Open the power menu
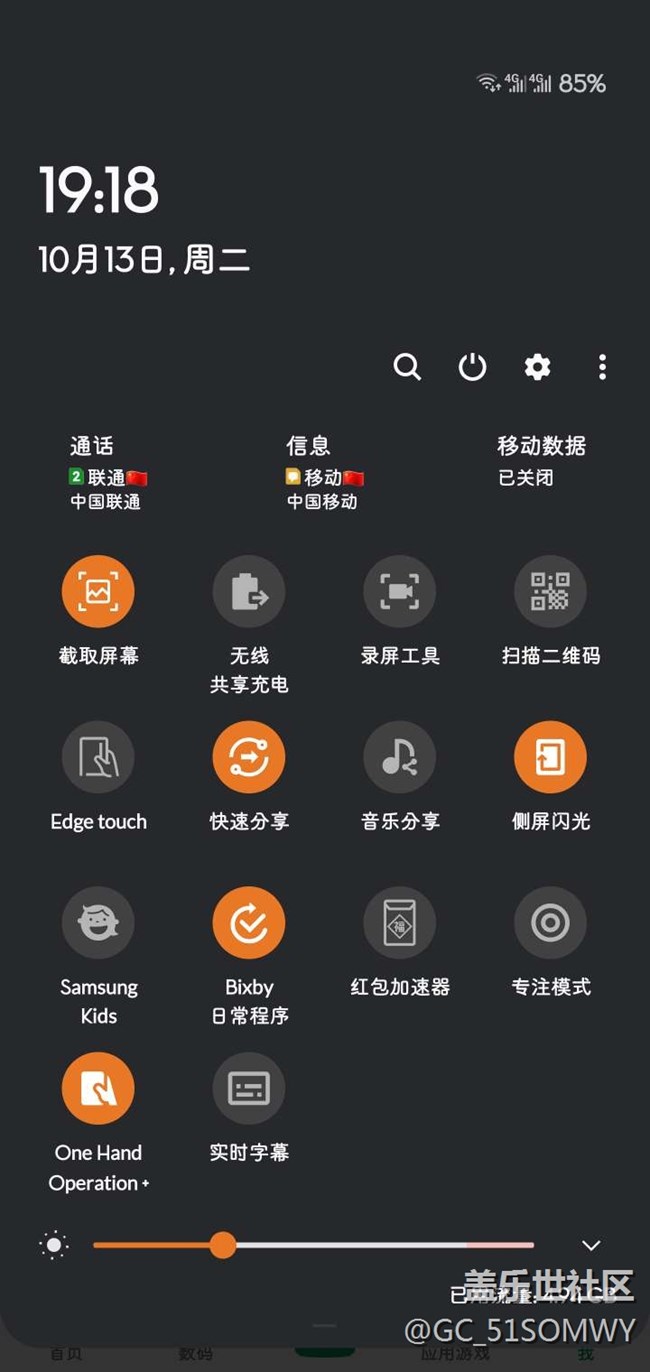This screenshot has width=650, height=1372. pyautogui.click(x=472, y=367)
